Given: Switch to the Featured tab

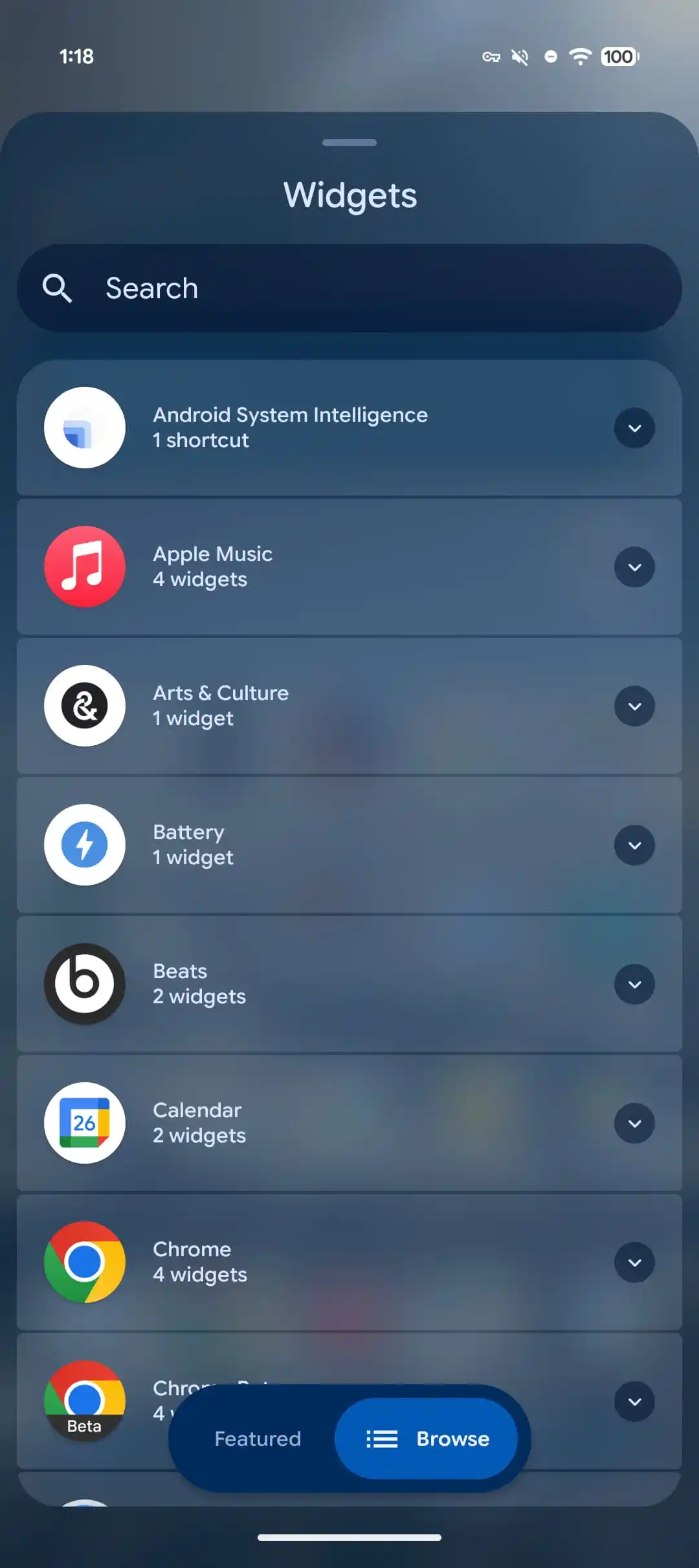Looking at the screenshot, I should pos(258,1439).
